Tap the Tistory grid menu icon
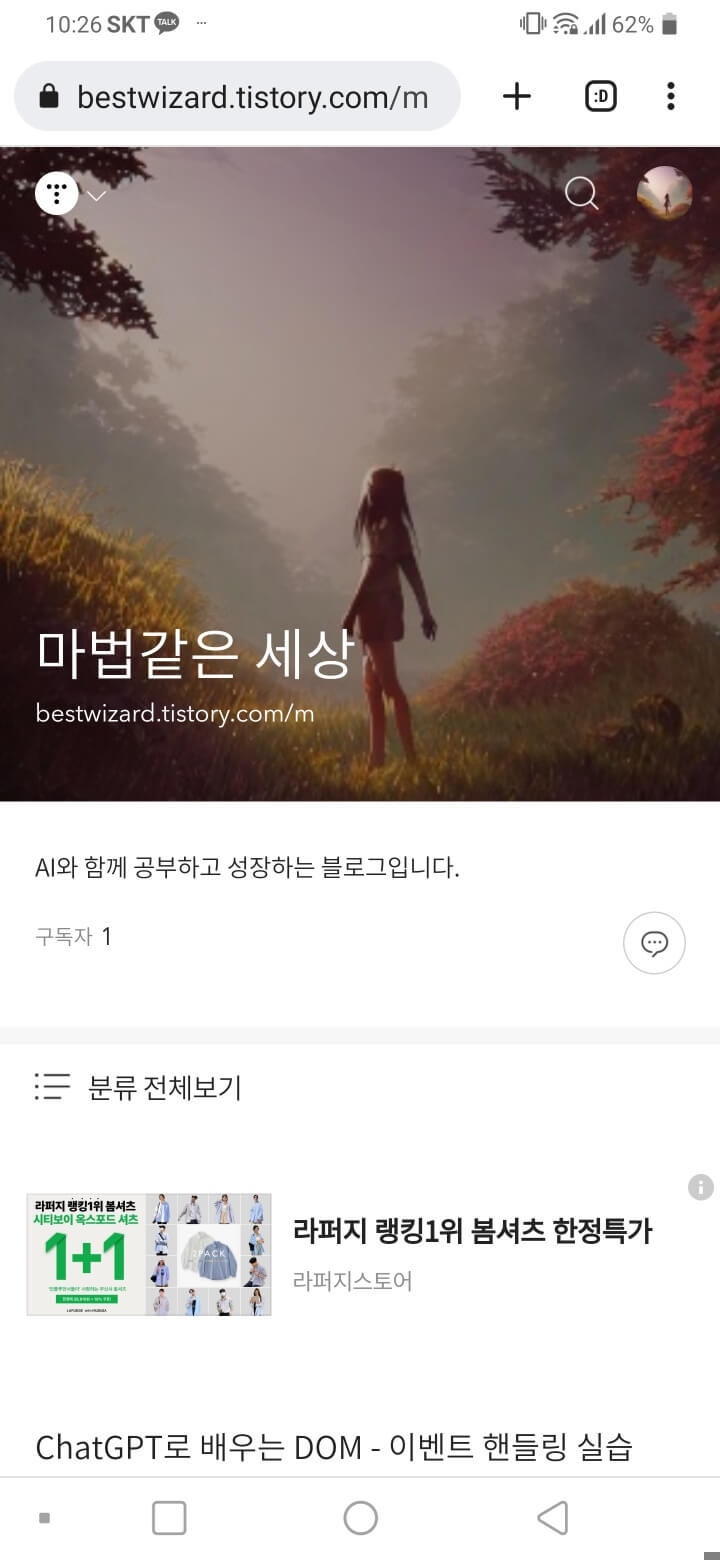This screenshot has height=1560, width=720. tap(57, 193)
